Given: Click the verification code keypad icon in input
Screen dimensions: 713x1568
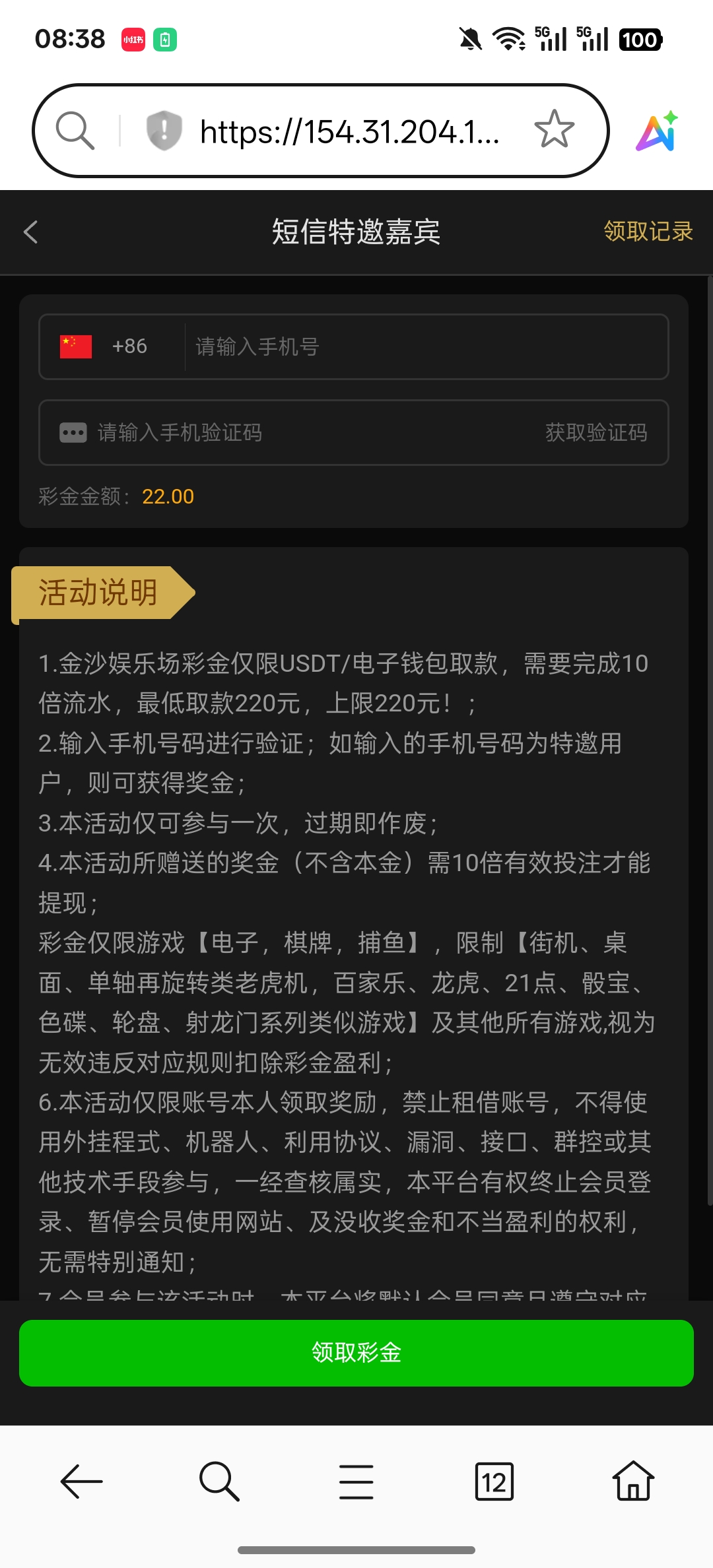Looking at the screenshot, I should click(75, 432).
